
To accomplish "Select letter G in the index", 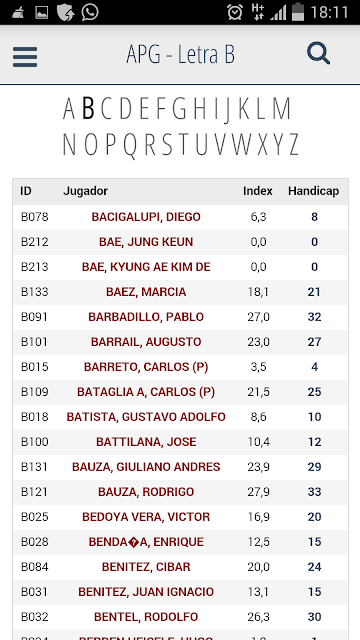I will 179,109.
